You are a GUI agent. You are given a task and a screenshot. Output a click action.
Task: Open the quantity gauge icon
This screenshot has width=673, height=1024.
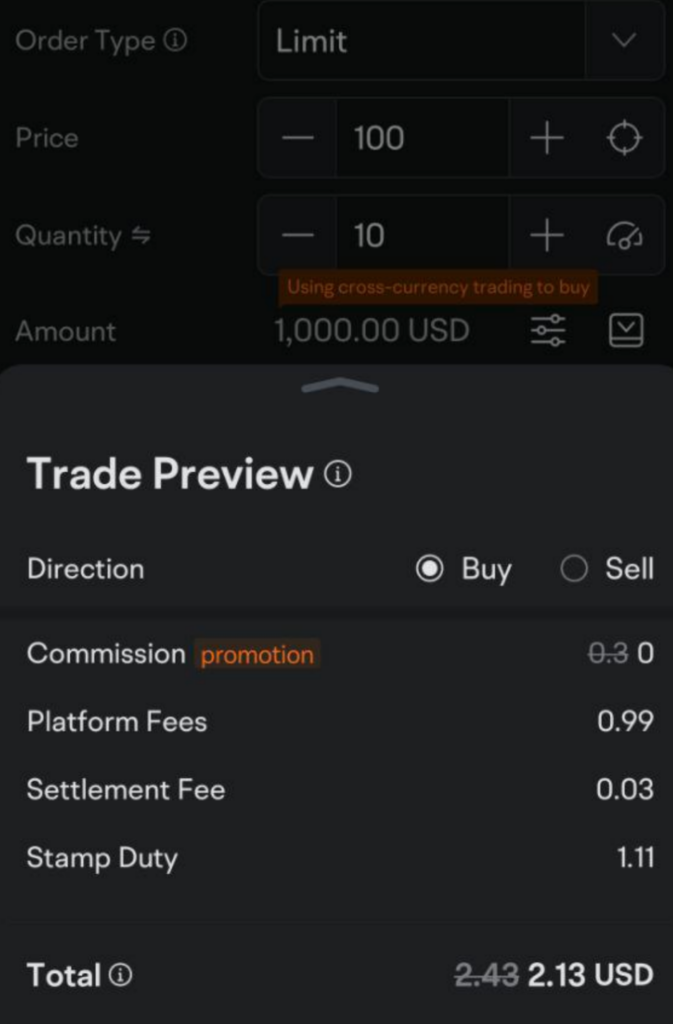tap(625, 236)
